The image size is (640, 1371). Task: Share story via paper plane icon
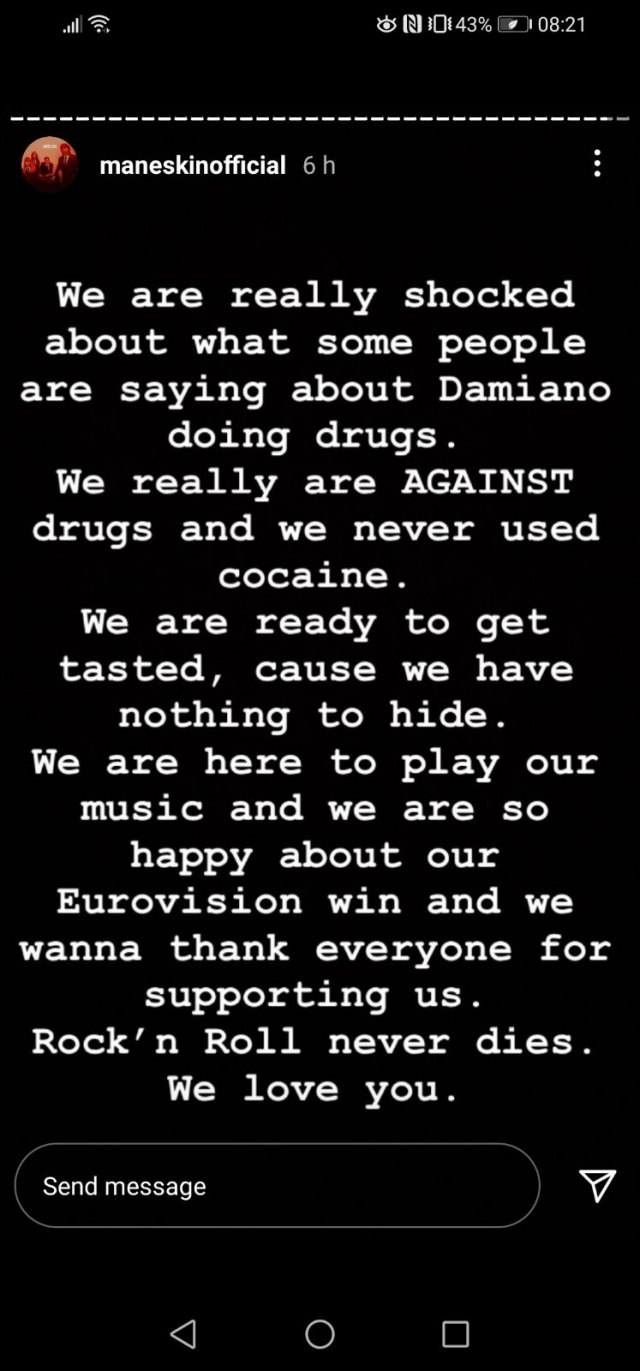click(597, 1186)
